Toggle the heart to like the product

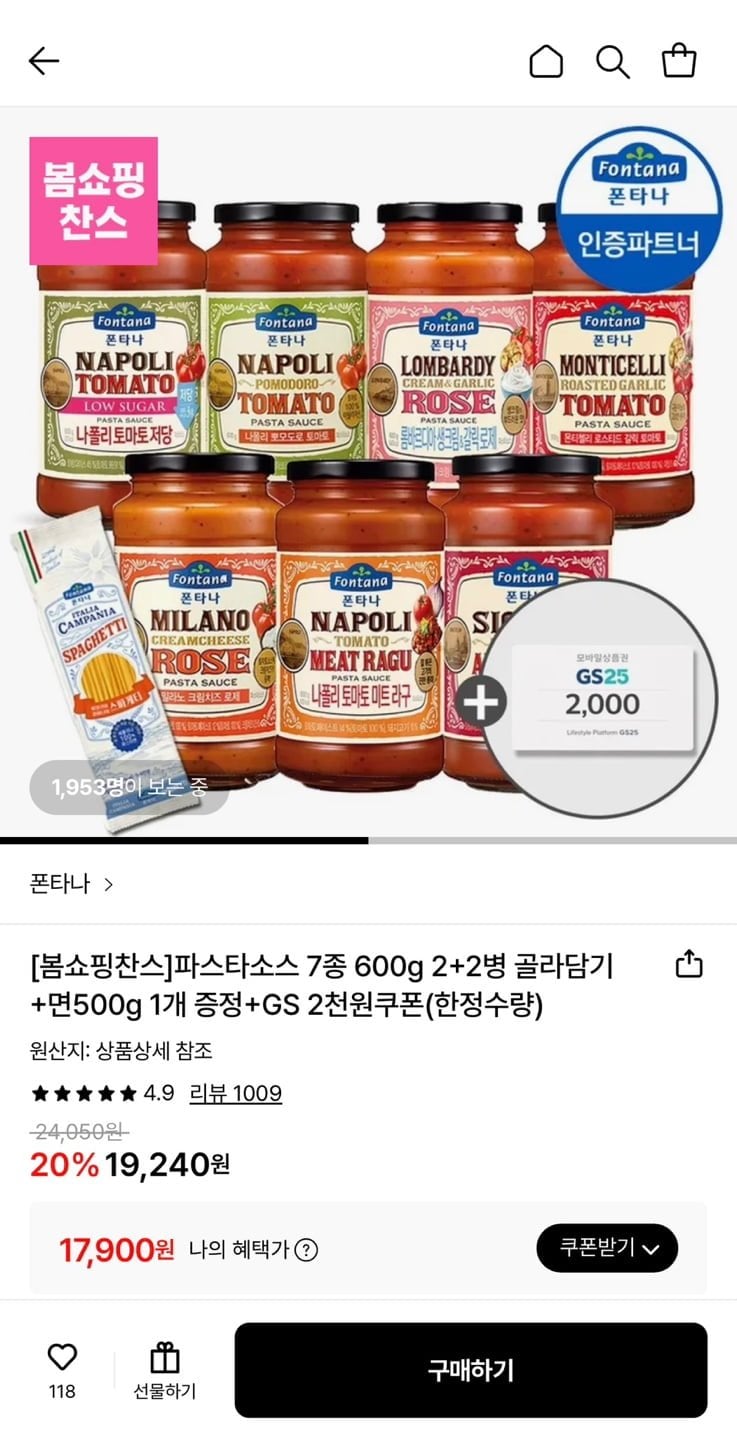click(x=63, y=1357)
